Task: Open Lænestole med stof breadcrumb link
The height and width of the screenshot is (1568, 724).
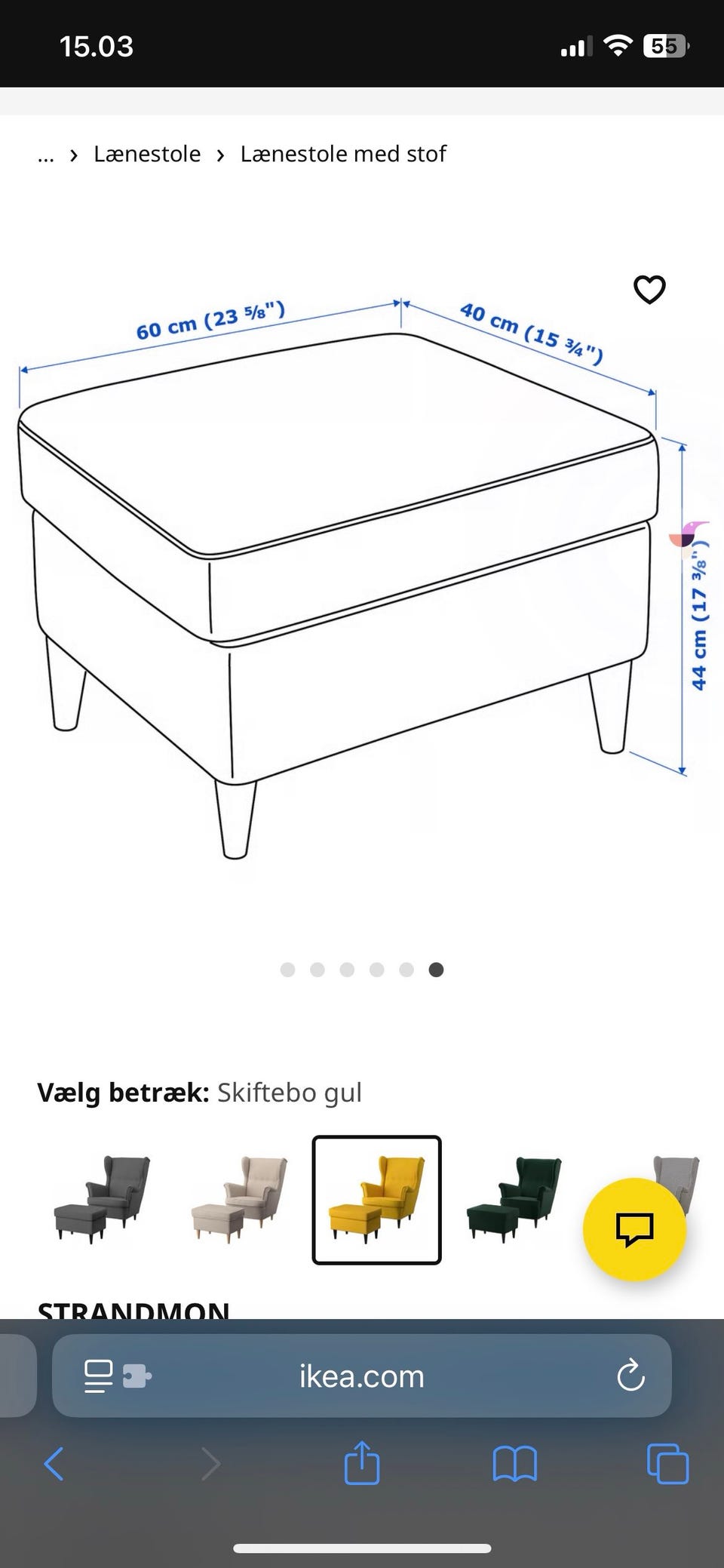Action: point(344,153)
